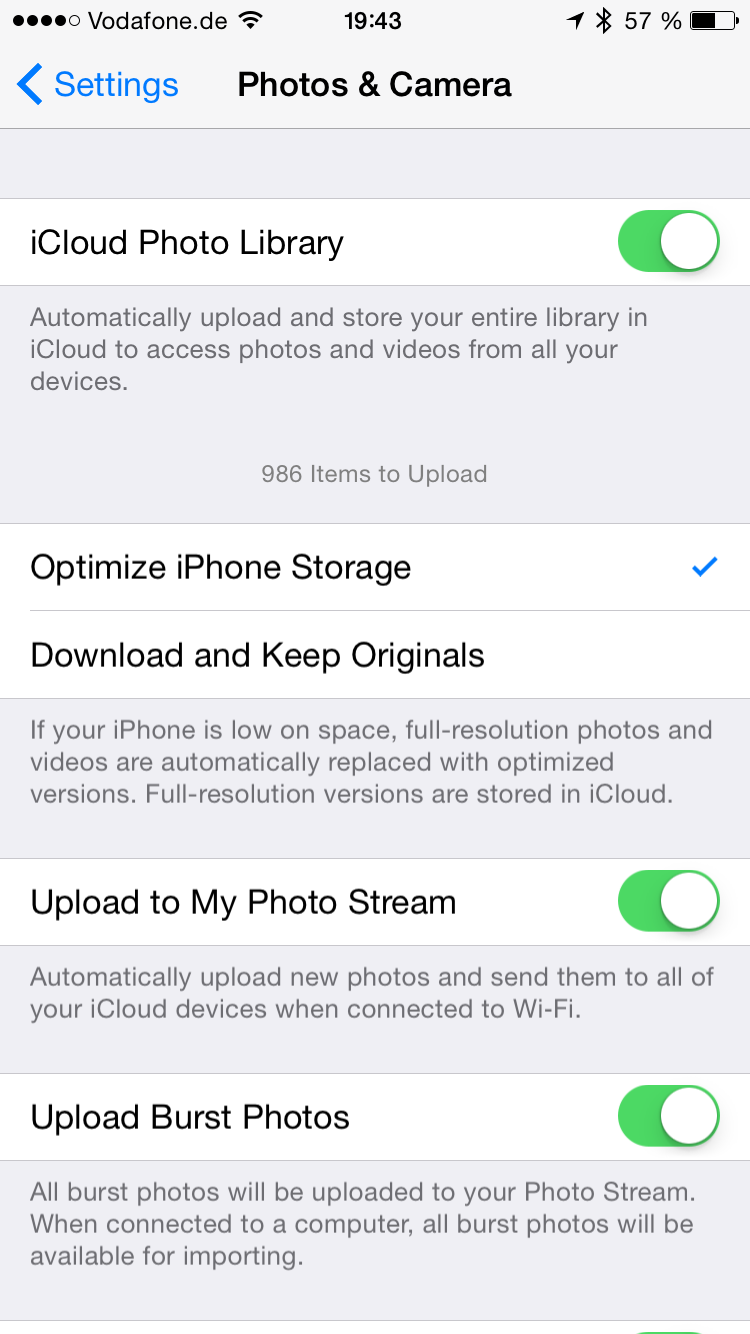The height and width of the screenshot is (1334, 750).
Task: Go back to Settings
Action: (x=98, y=85)
